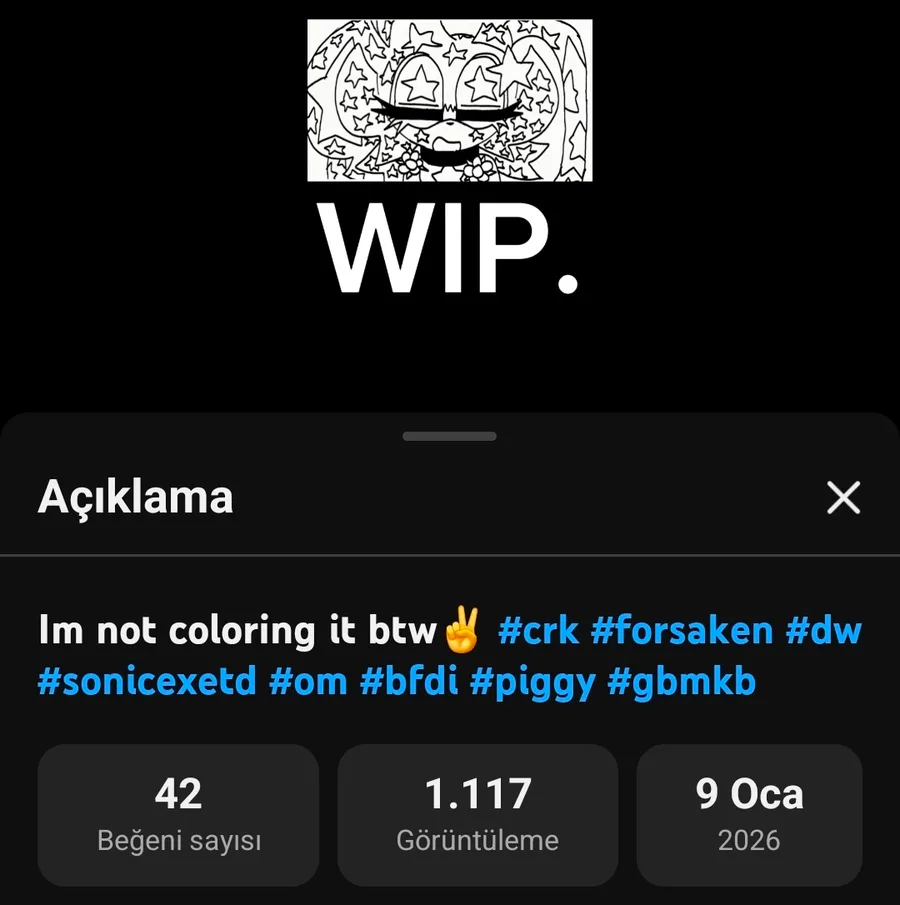Open the #forsaken hashtag
The width and height of the screenshot is (900, 905).
pyautogui.click(x=682, y=630)
